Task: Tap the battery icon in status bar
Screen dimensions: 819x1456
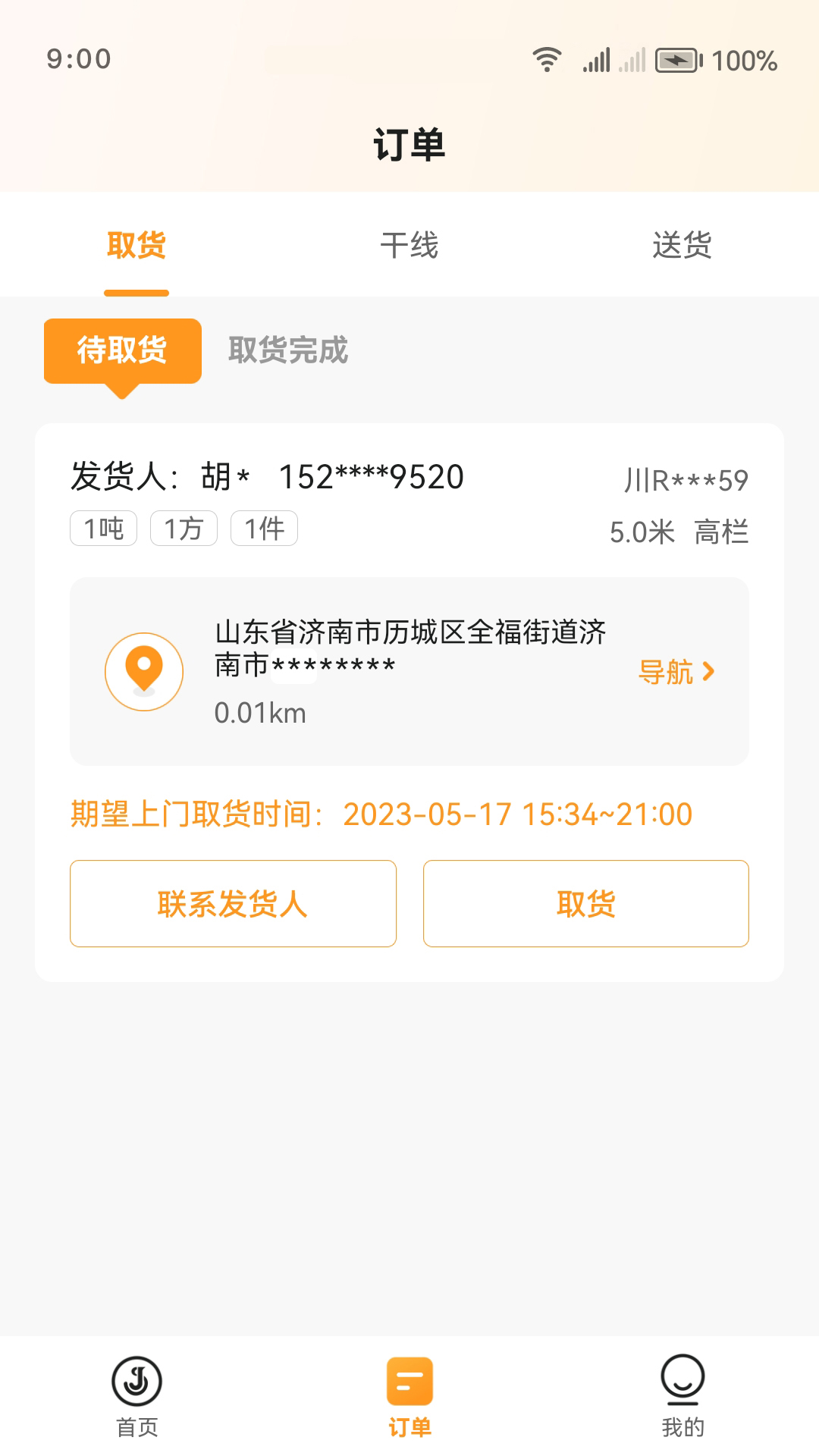Action: click(677, 61)
